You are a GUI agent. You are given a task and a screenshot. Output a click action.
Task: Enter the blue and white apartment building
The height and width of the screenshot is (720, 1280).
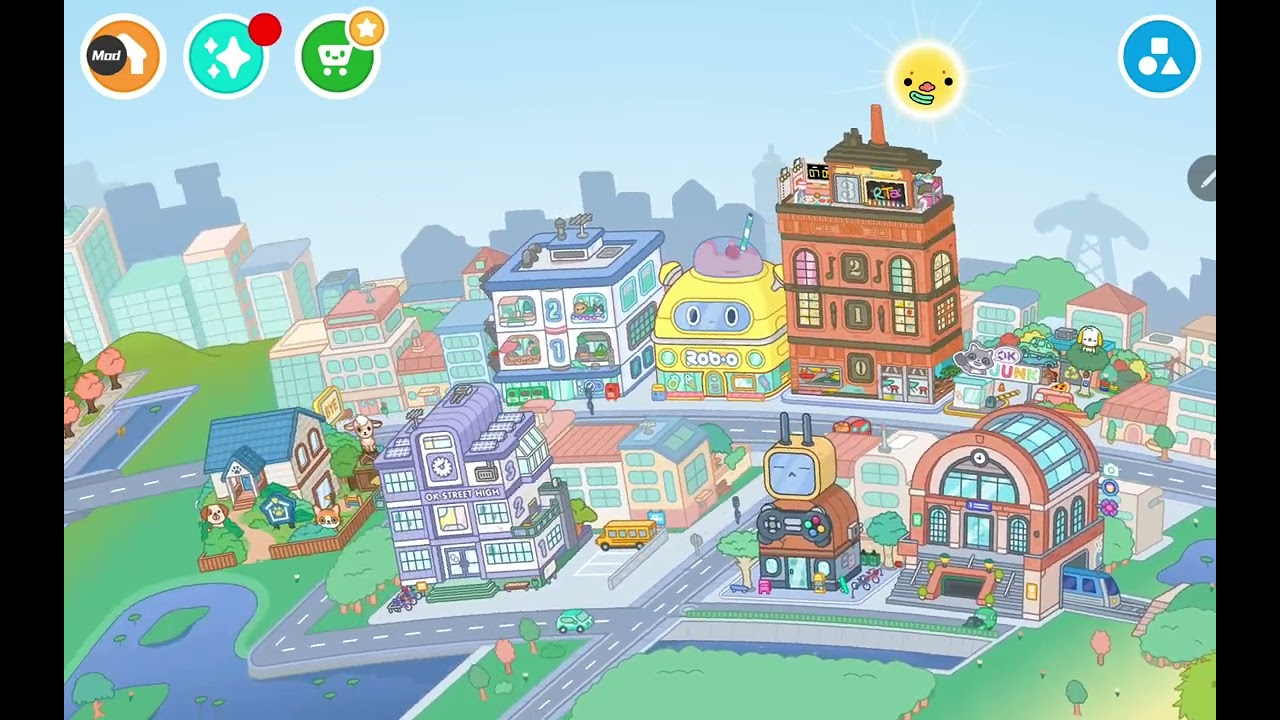pyautogui.click(x=575, y=315)
